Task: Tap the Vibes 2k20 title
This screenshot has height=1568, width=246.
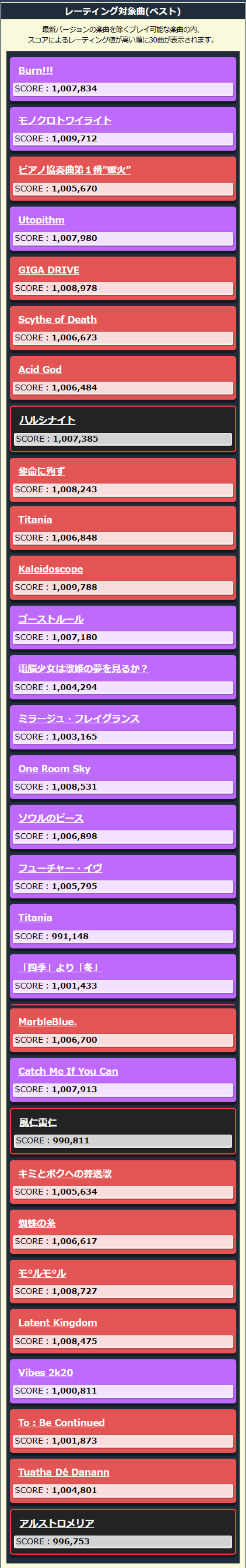Action: 45,1372
